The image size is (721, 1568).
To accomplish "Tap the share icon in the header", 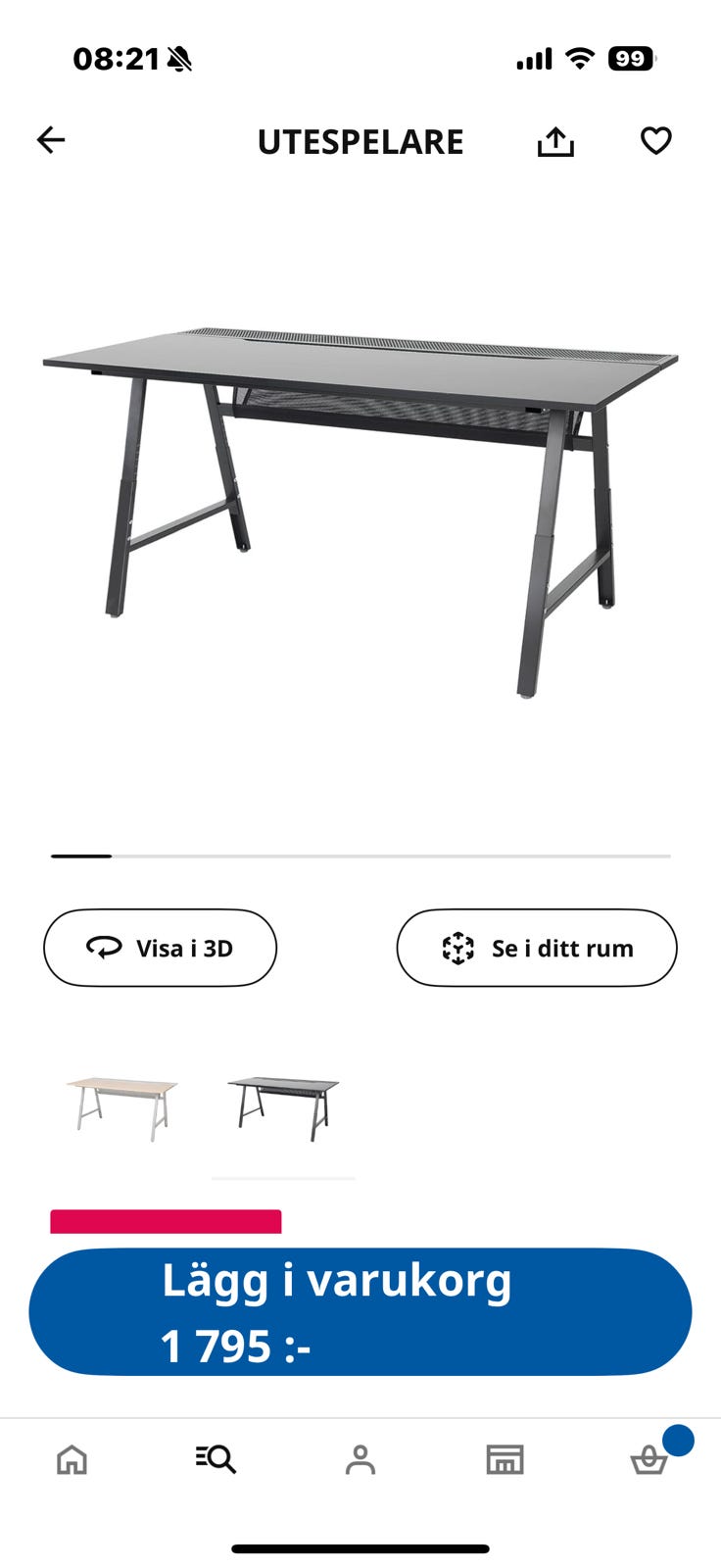I will [555, 140].
